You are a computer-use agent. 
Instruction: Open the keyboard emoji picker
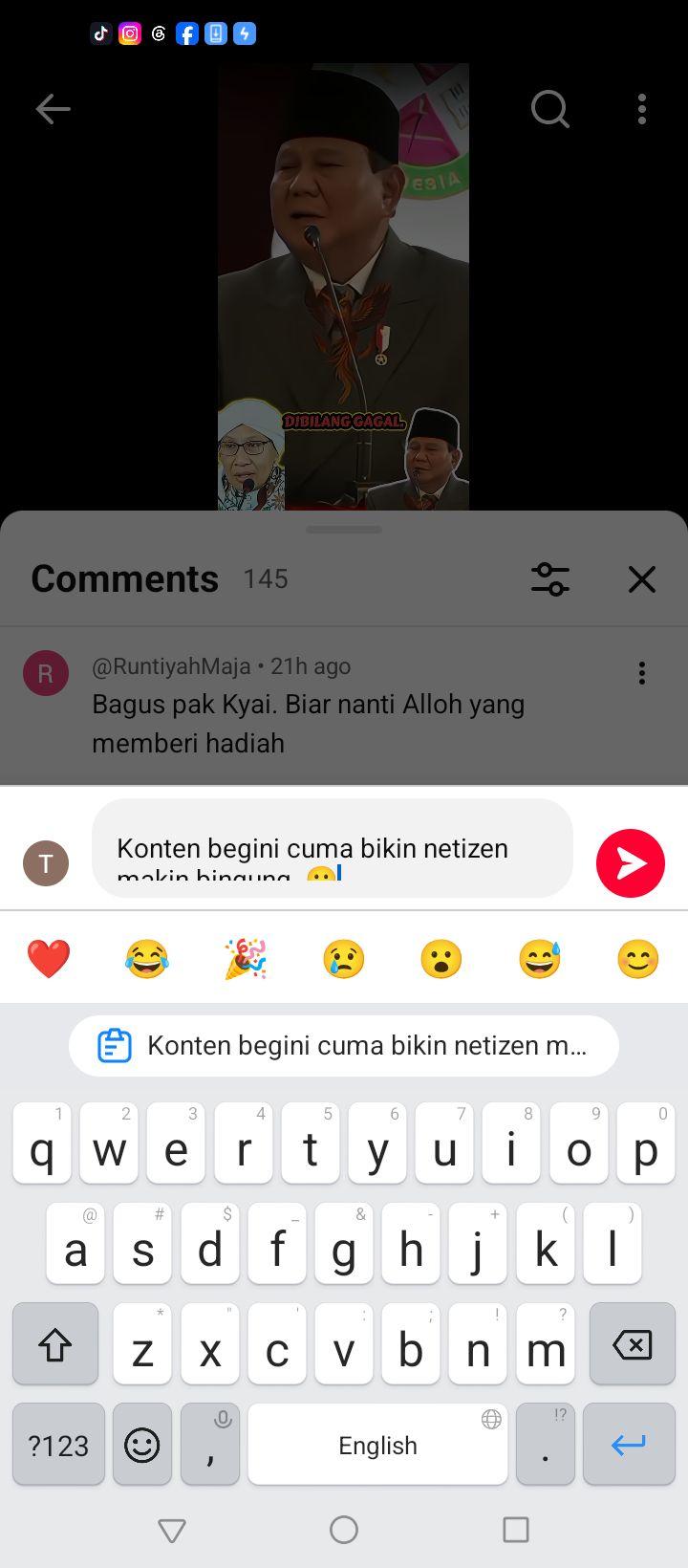tap(142, 1444)
